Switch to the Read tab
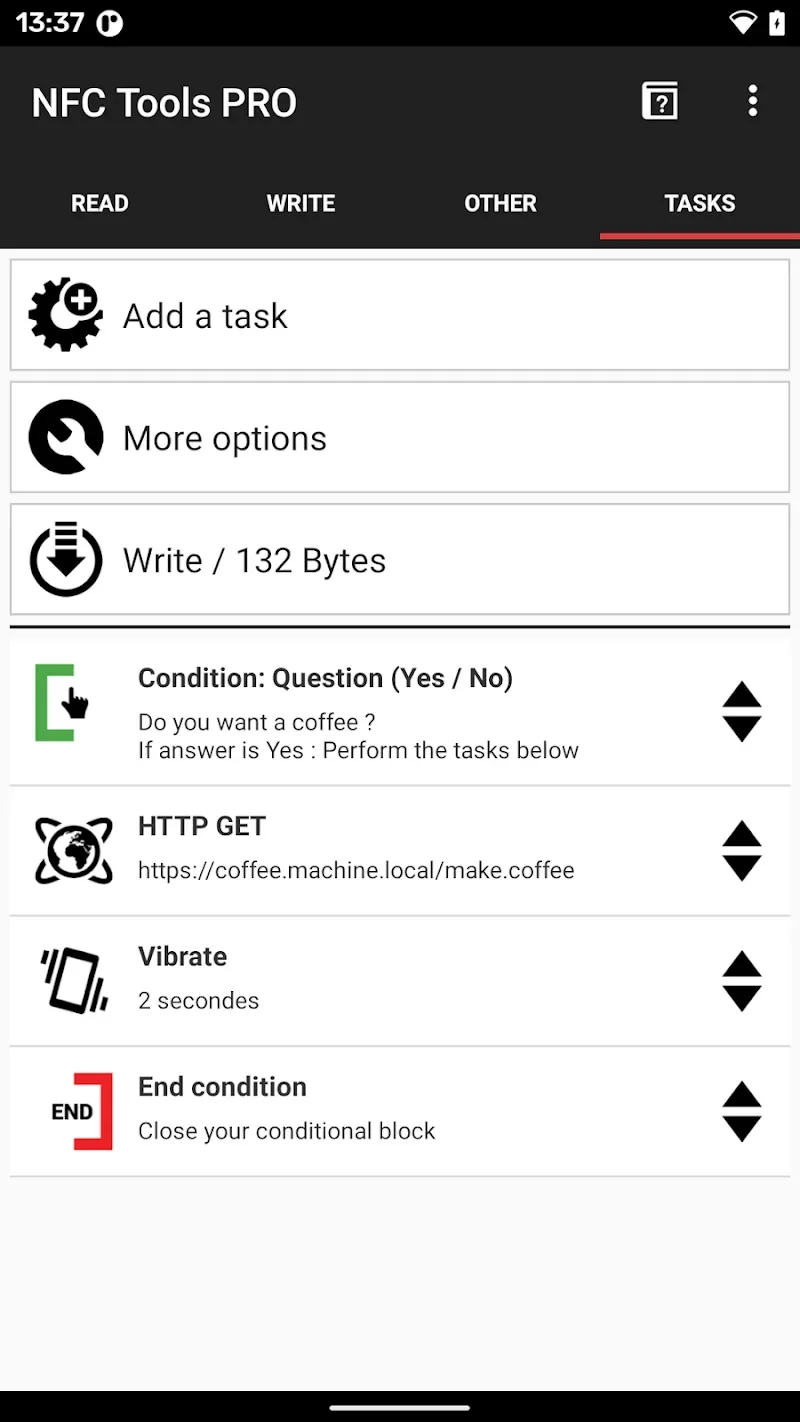This screenshot has width=800, height=1422. [100, 203]
